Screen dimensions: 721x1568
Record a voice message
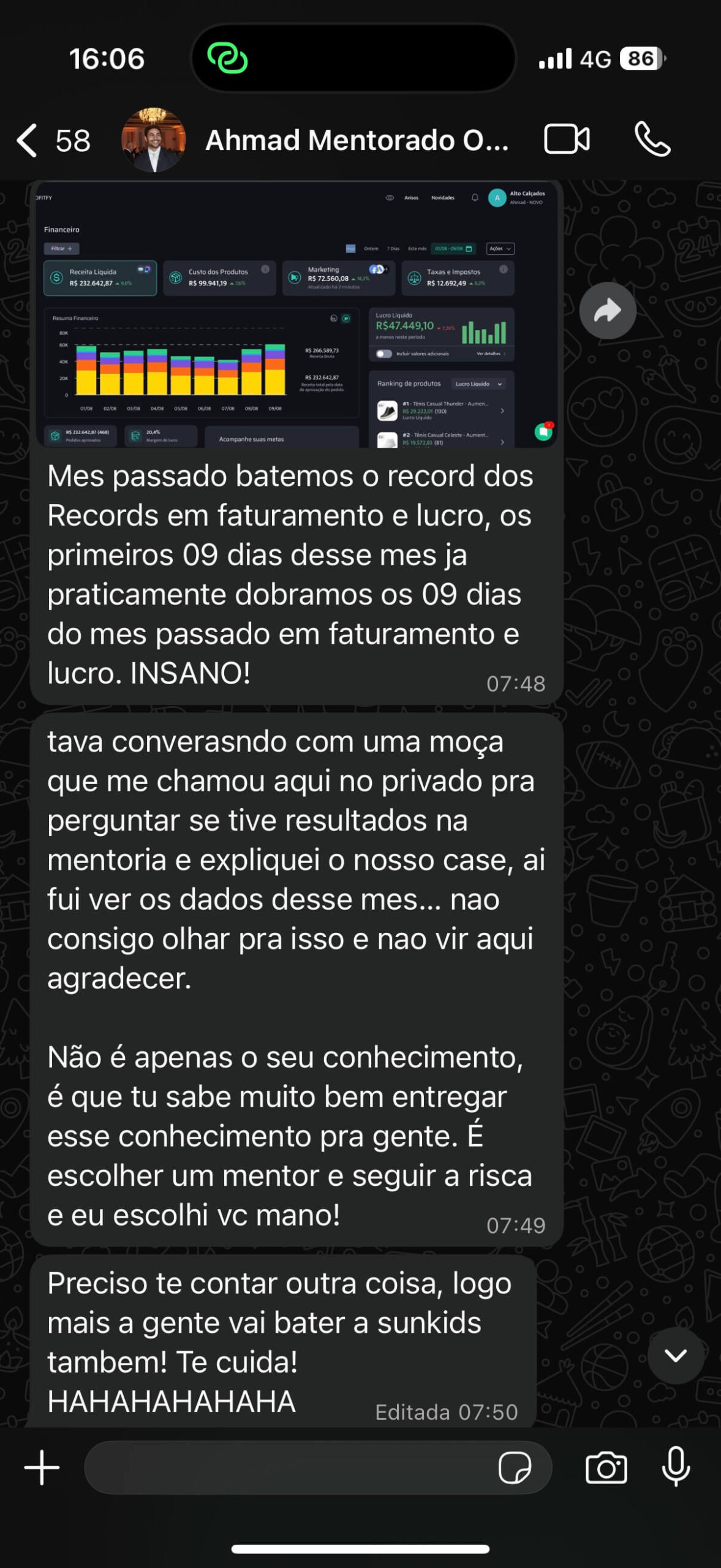(676, 1467)
